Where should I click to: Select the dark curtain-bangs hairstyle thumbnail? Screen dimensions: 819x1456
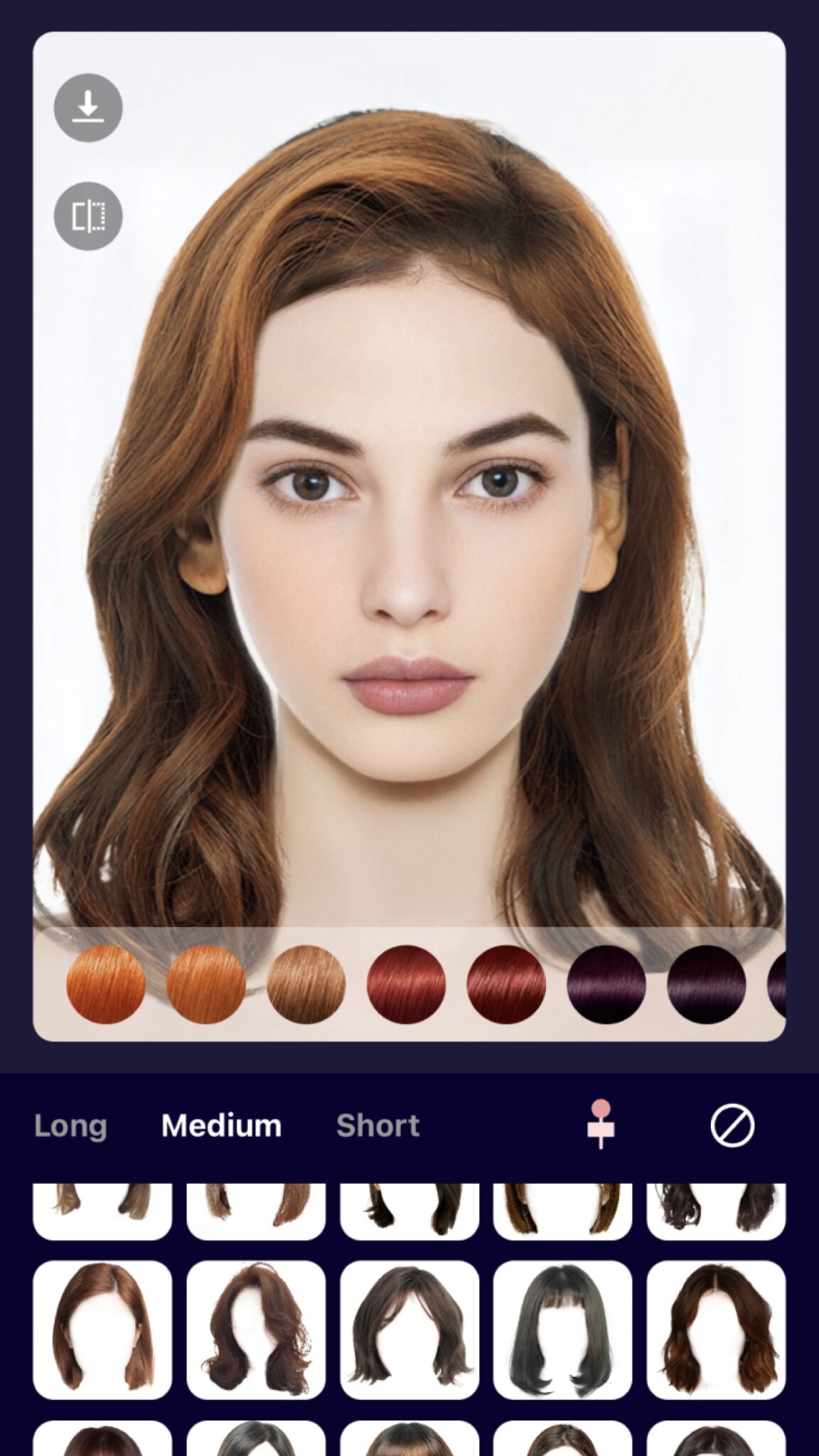point(409,1329)
